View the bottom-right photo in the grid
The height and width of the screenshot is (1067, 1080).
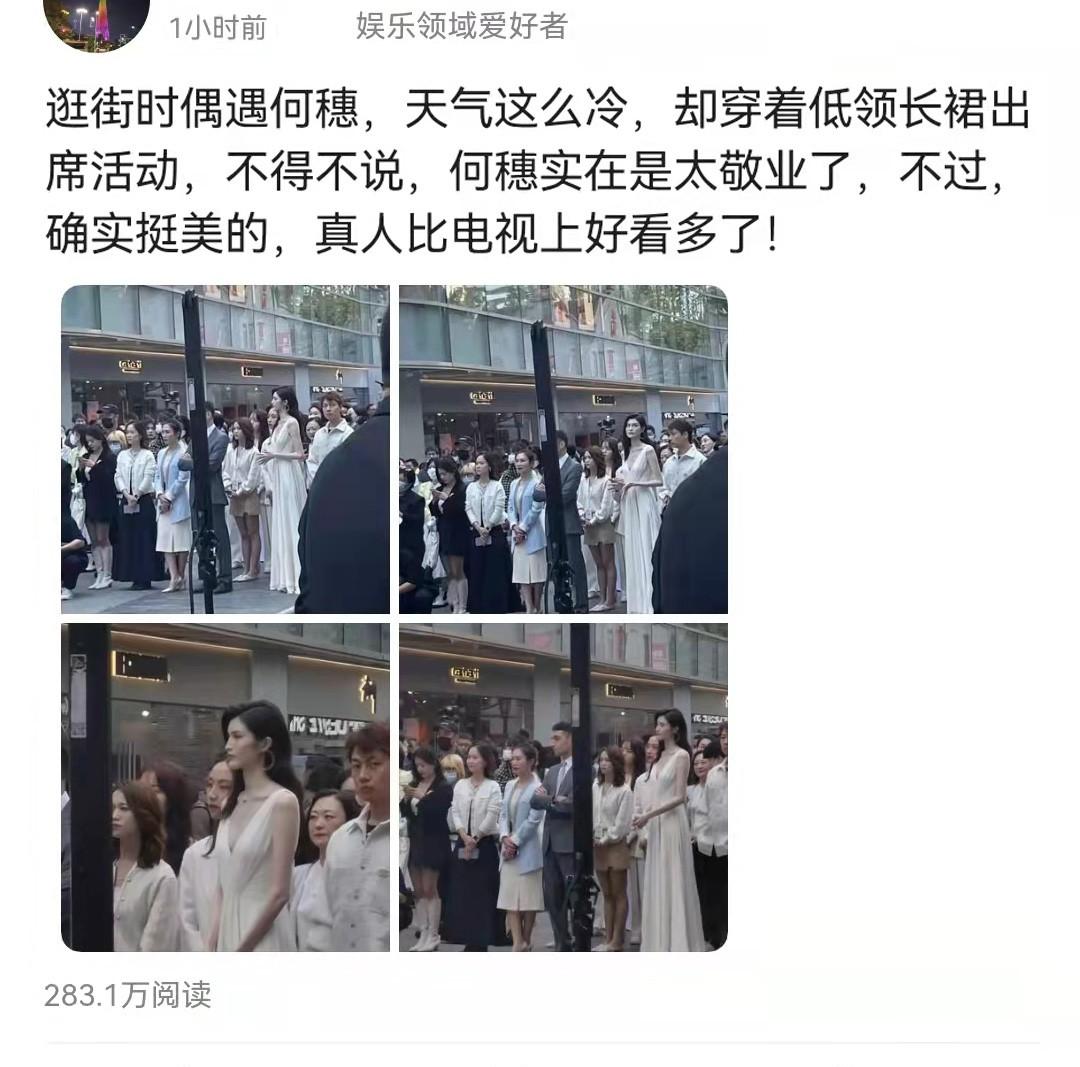tap(563, 787)
